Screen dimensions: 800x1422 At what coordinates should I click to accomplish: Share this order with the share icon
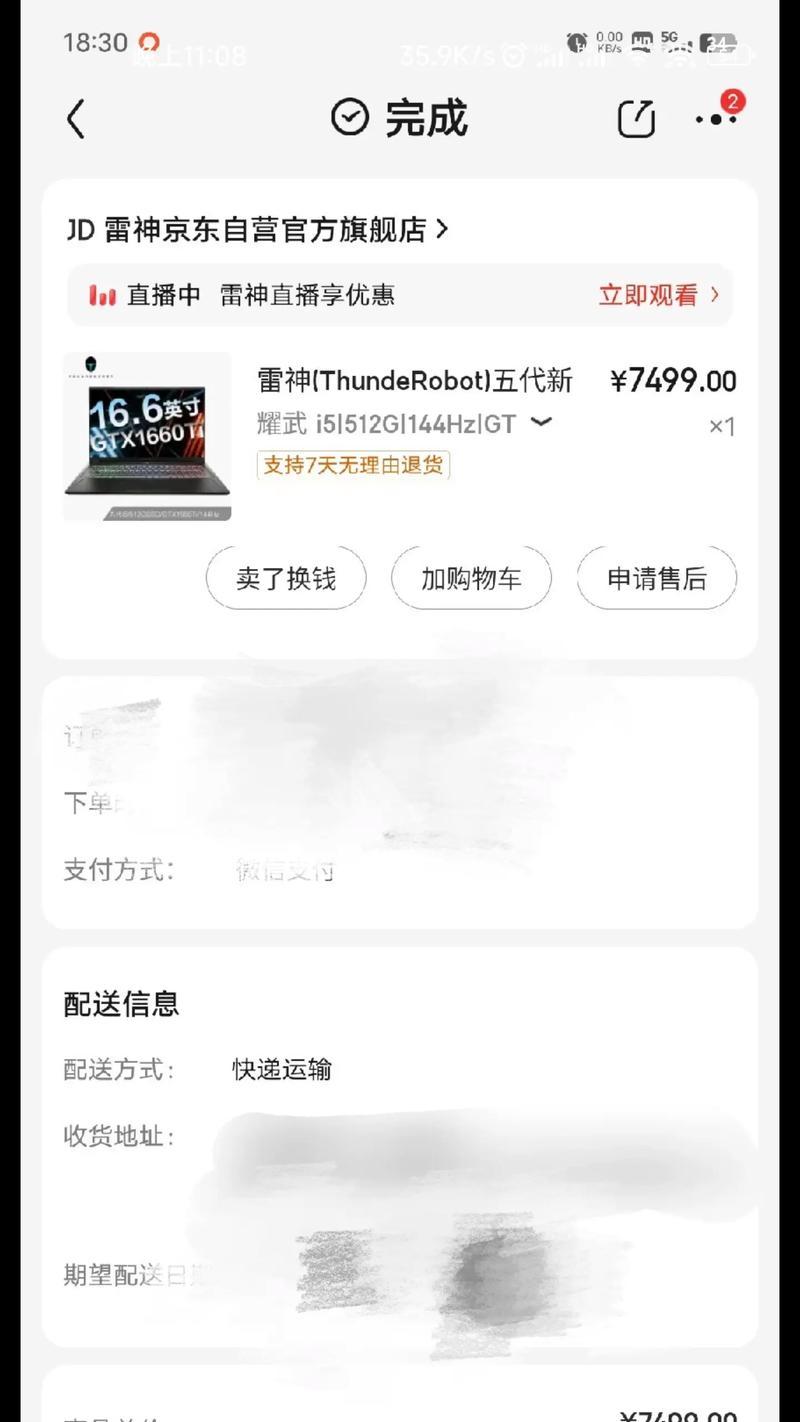636,119
